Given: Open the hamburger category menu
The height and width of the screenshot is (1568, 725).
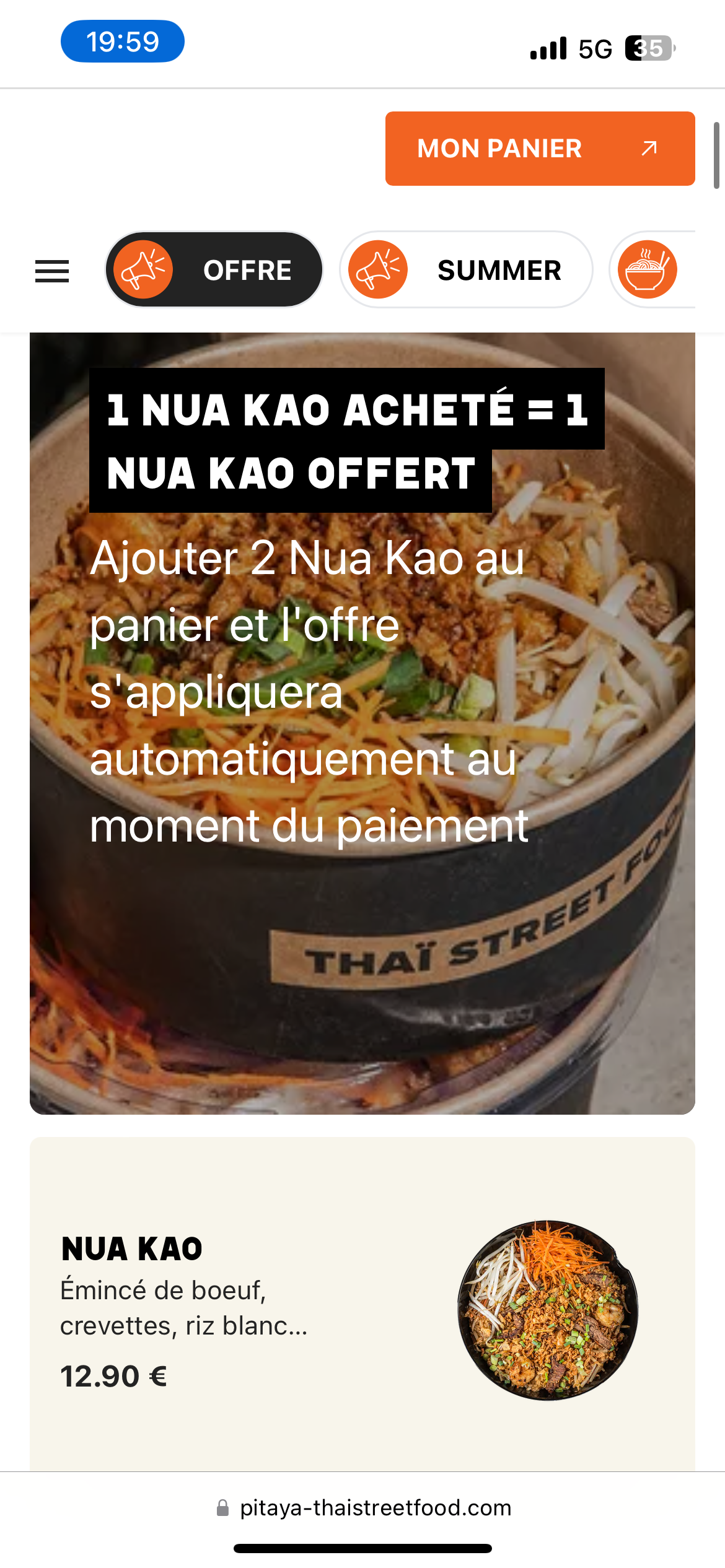Looking at the screenshot, I should point(52,271).
